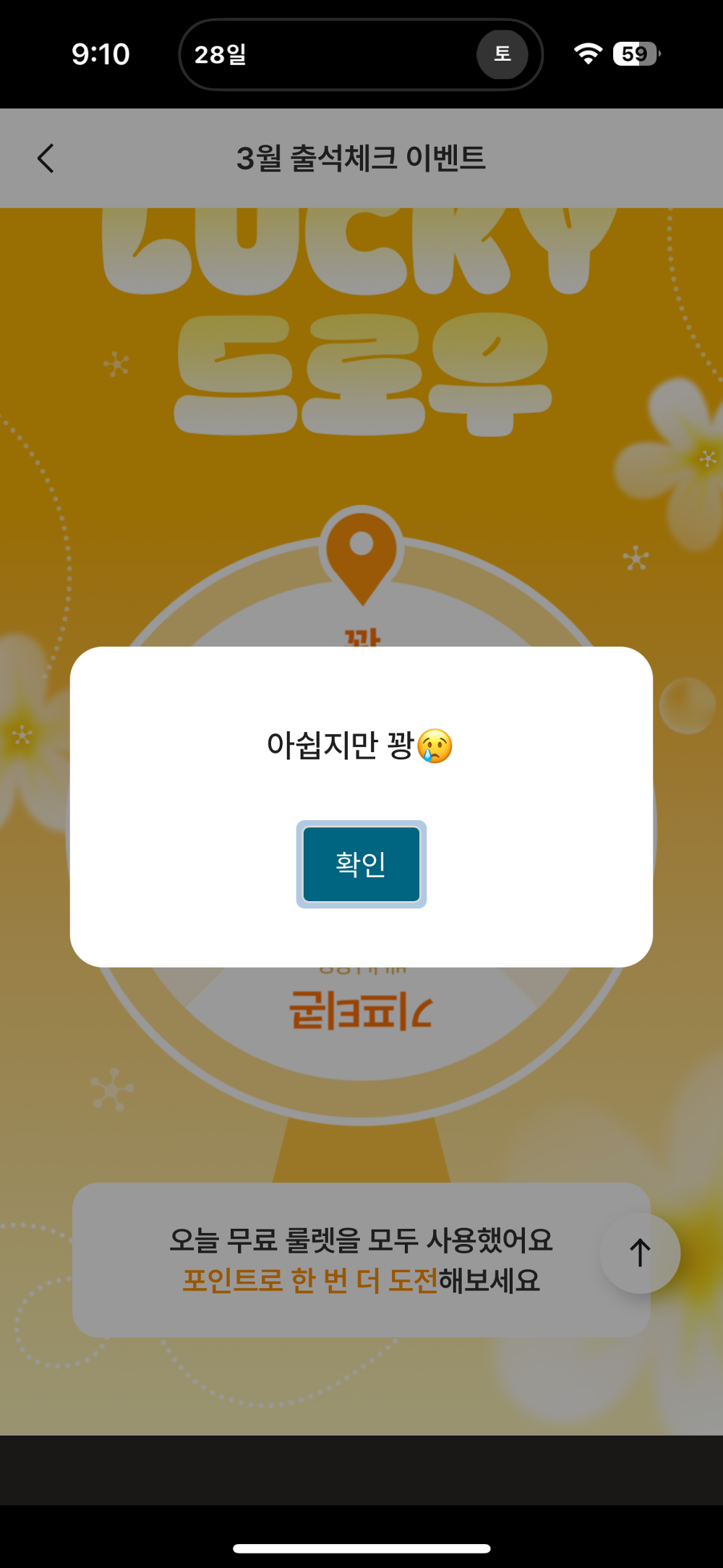Tap the status bar clock showing 9:10
The image size is (723, 1568).
pos(101,53)
